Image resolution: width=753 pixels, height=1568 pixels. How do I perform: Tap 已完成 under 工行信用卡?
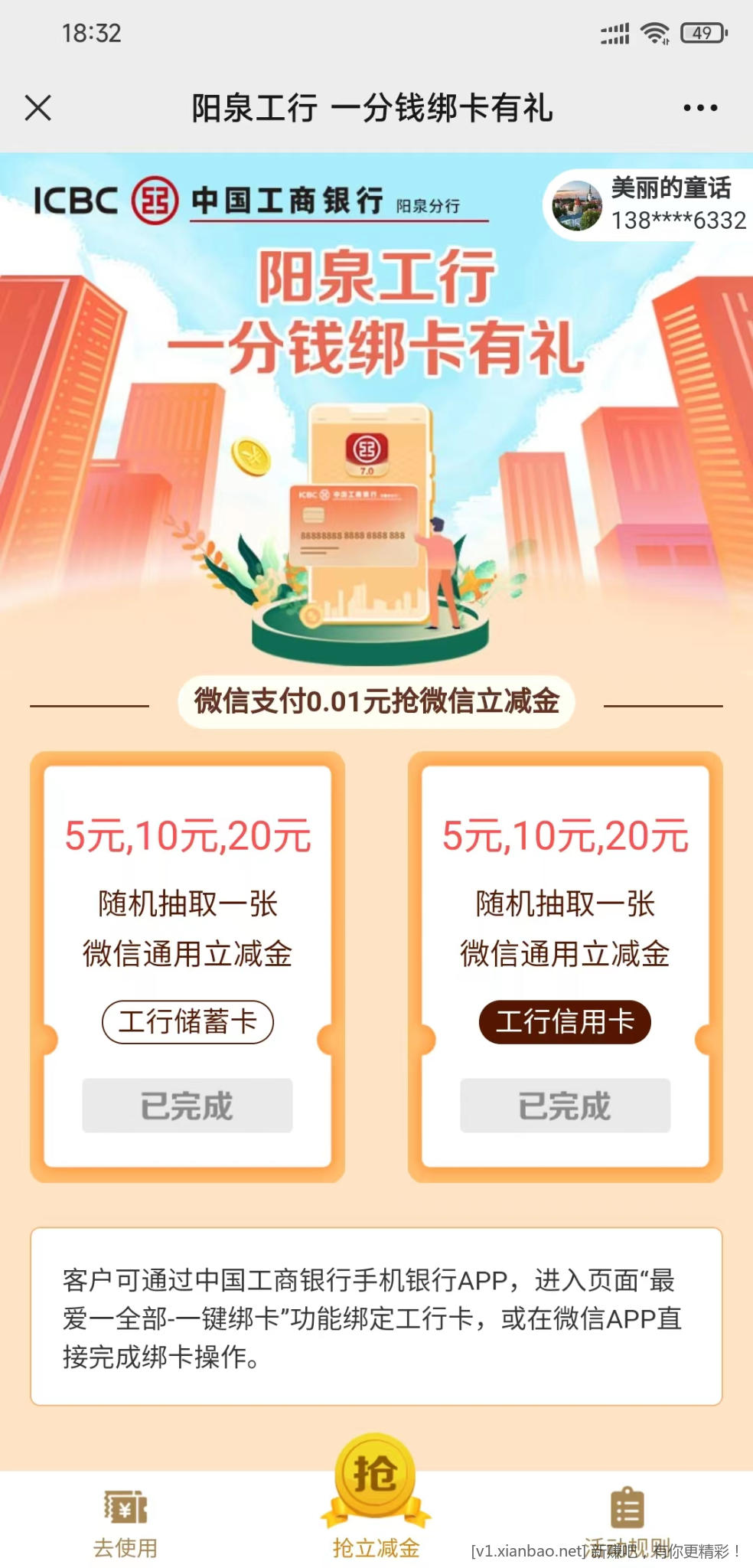point(565,1106)
